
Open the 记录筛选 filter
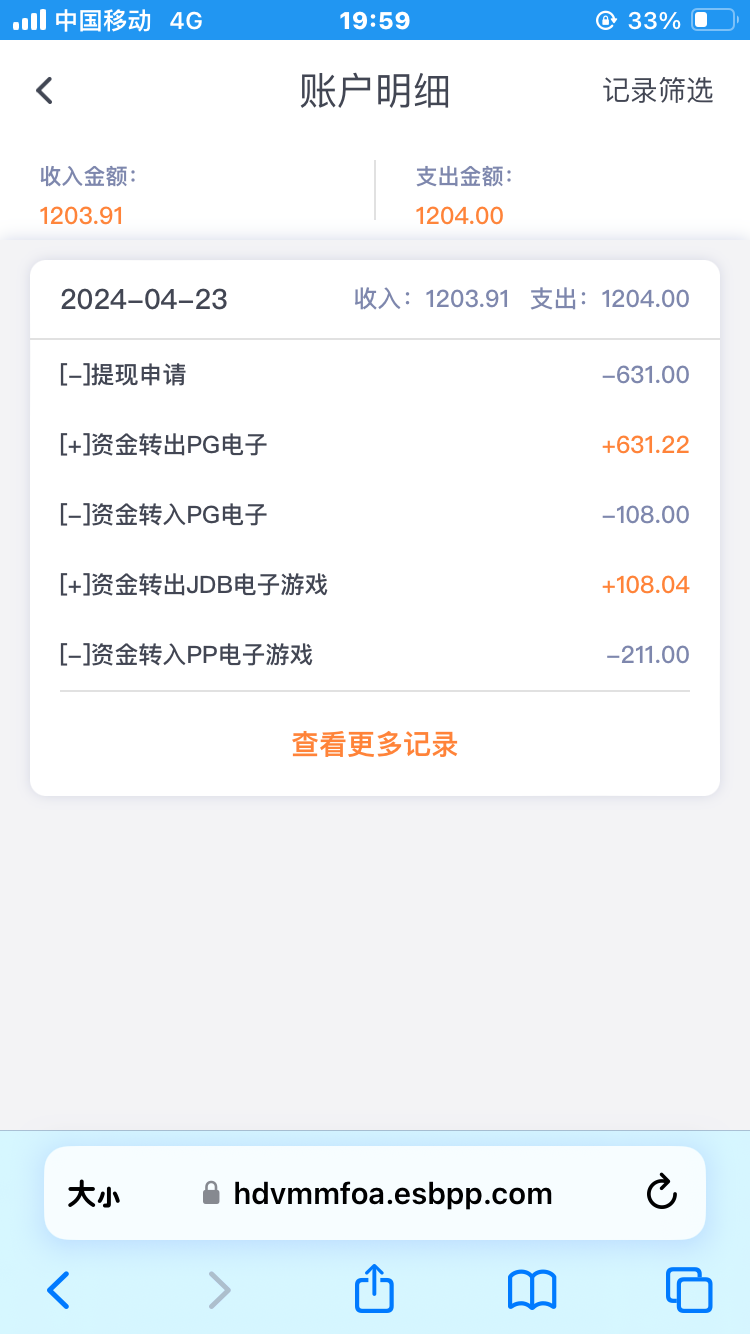click(657, 91)
